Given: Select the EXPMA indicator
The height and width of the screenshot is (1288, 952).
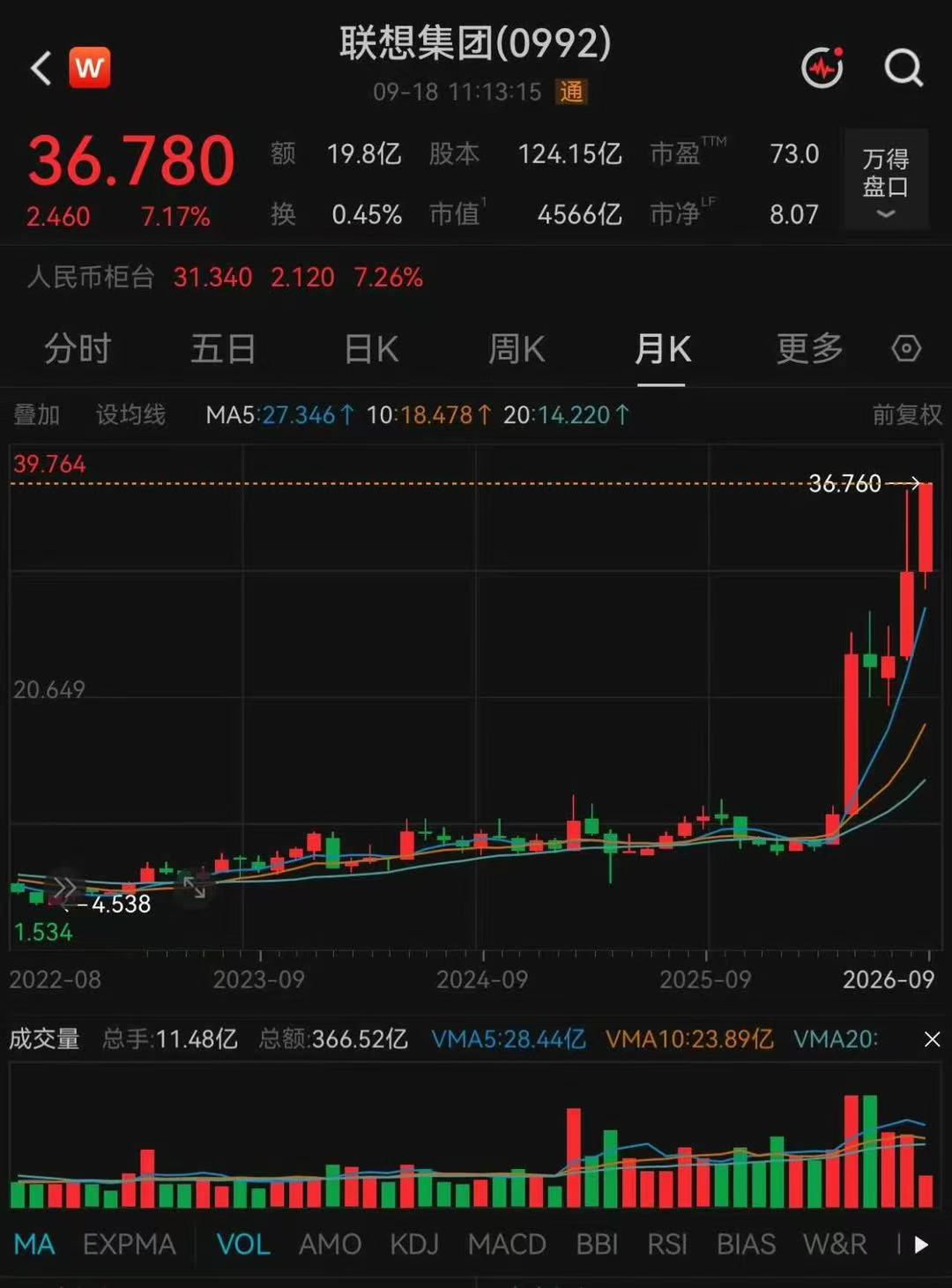Looking at the screenshot, I should tap(129, 1244).
